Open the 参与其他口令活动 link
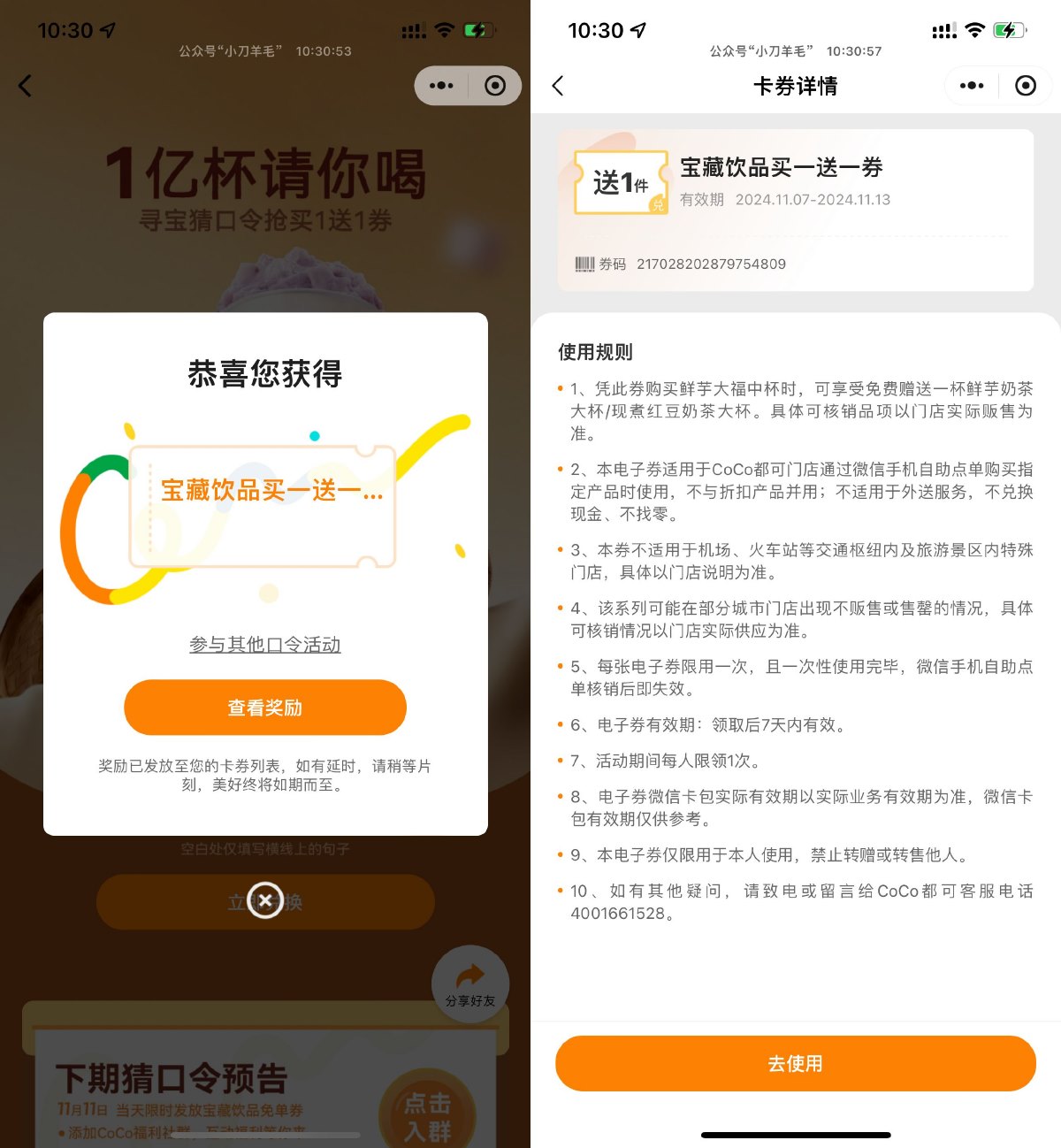The height and width of the screenshot is (1148, 1061). (264, 645)
